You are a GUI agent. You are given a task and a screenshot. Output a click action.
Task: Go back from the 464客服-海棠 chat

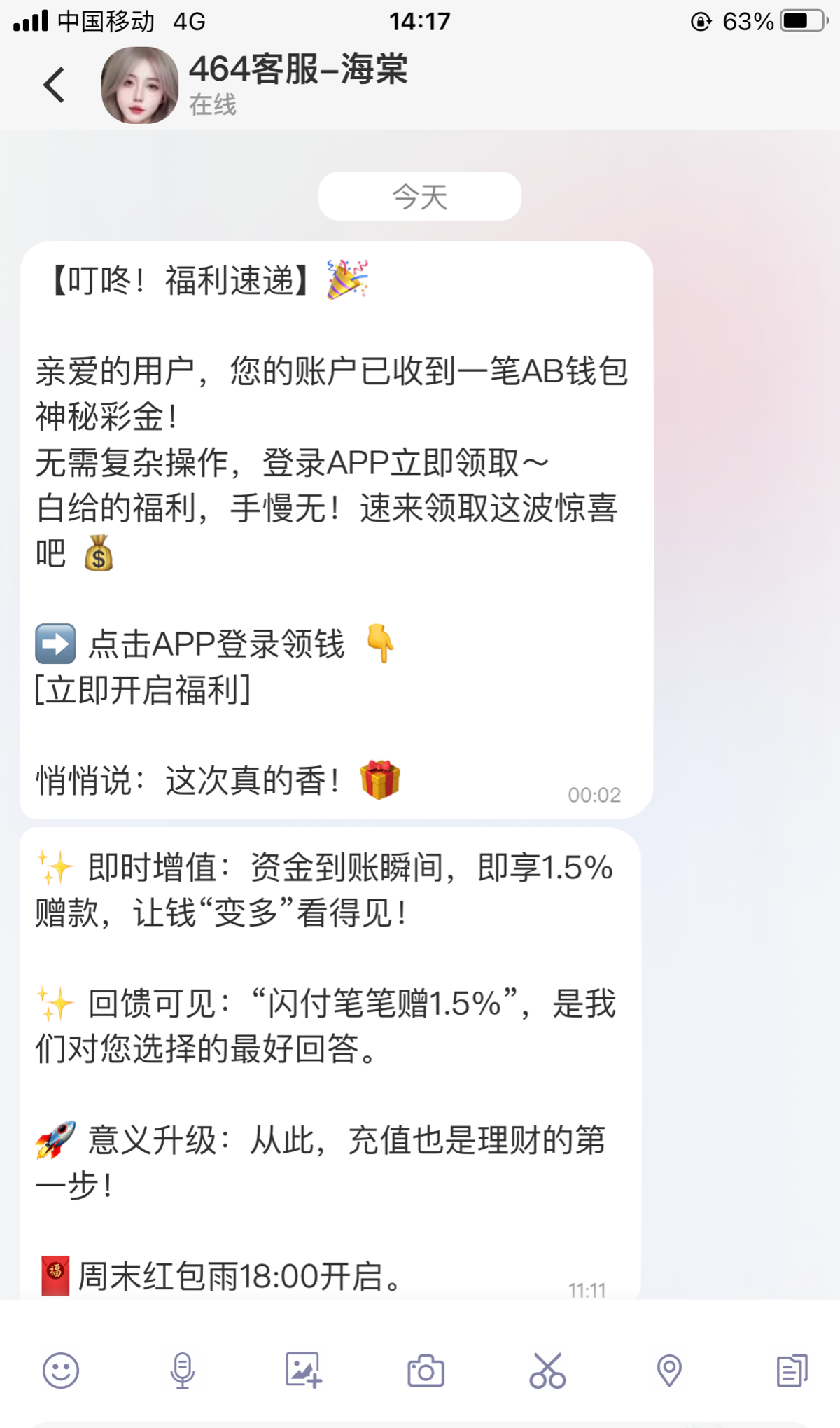click(55, 85)
